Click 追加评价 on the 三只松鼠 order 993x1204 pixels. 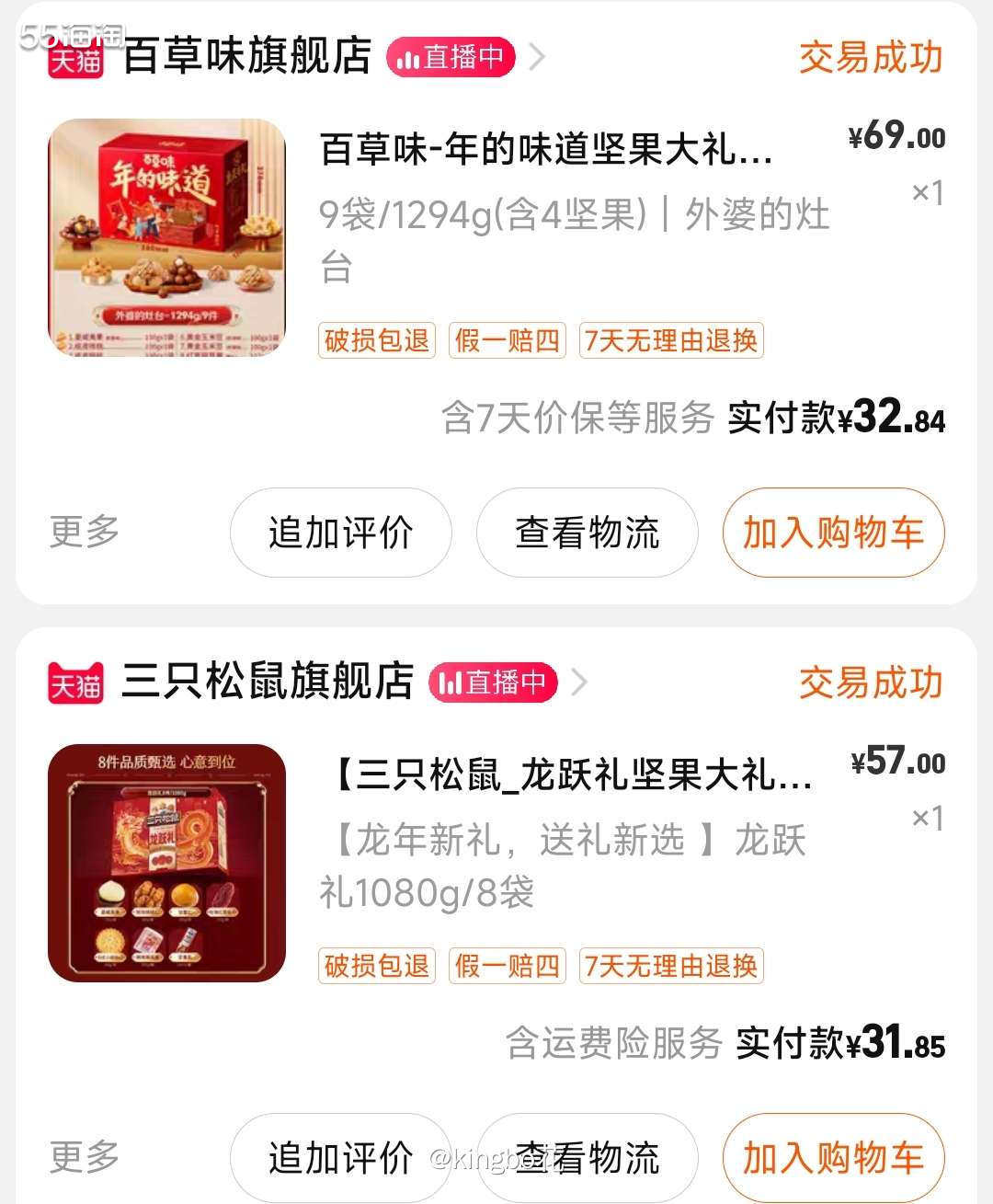(340, 1157)
